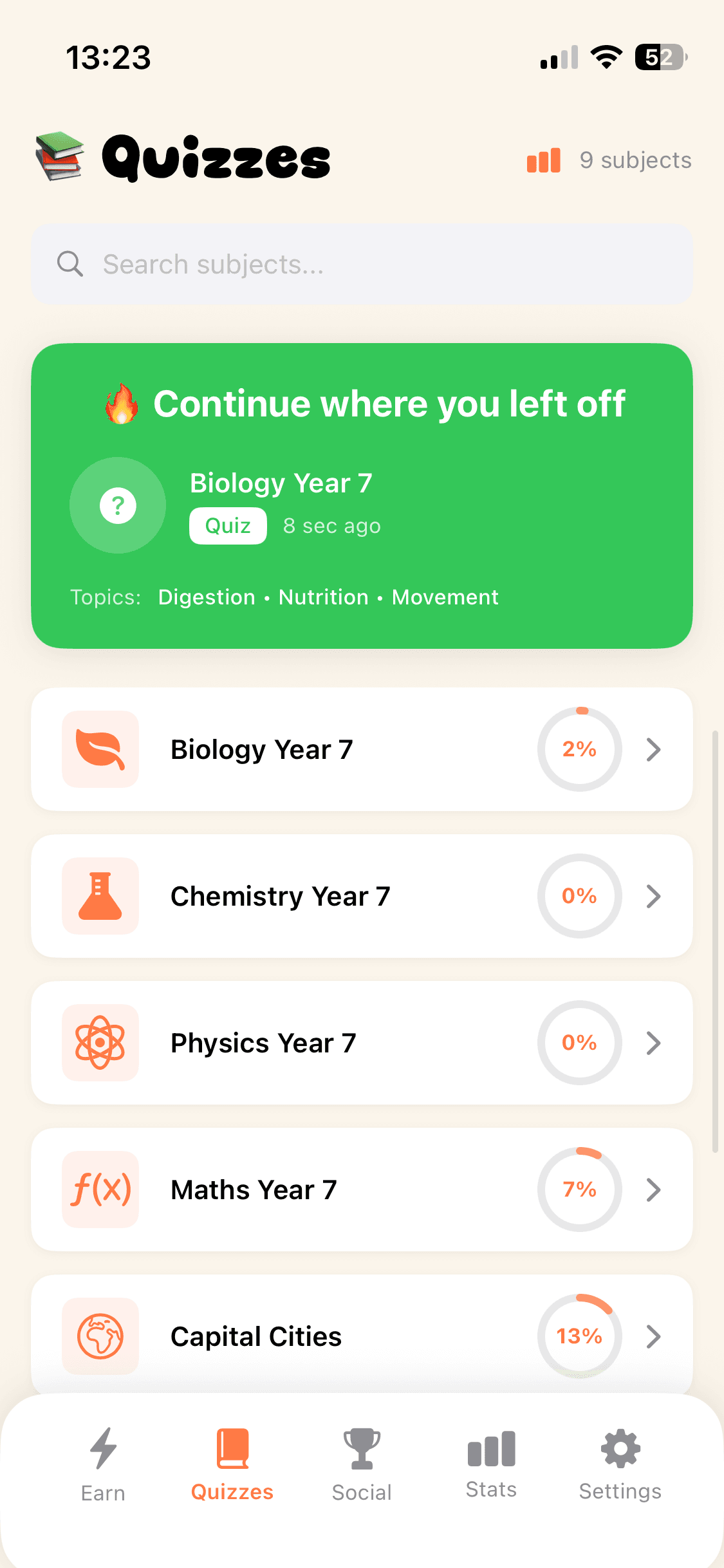
Task: Expand Chemistry Year 7 via chevron arrow
Action: 654,896
